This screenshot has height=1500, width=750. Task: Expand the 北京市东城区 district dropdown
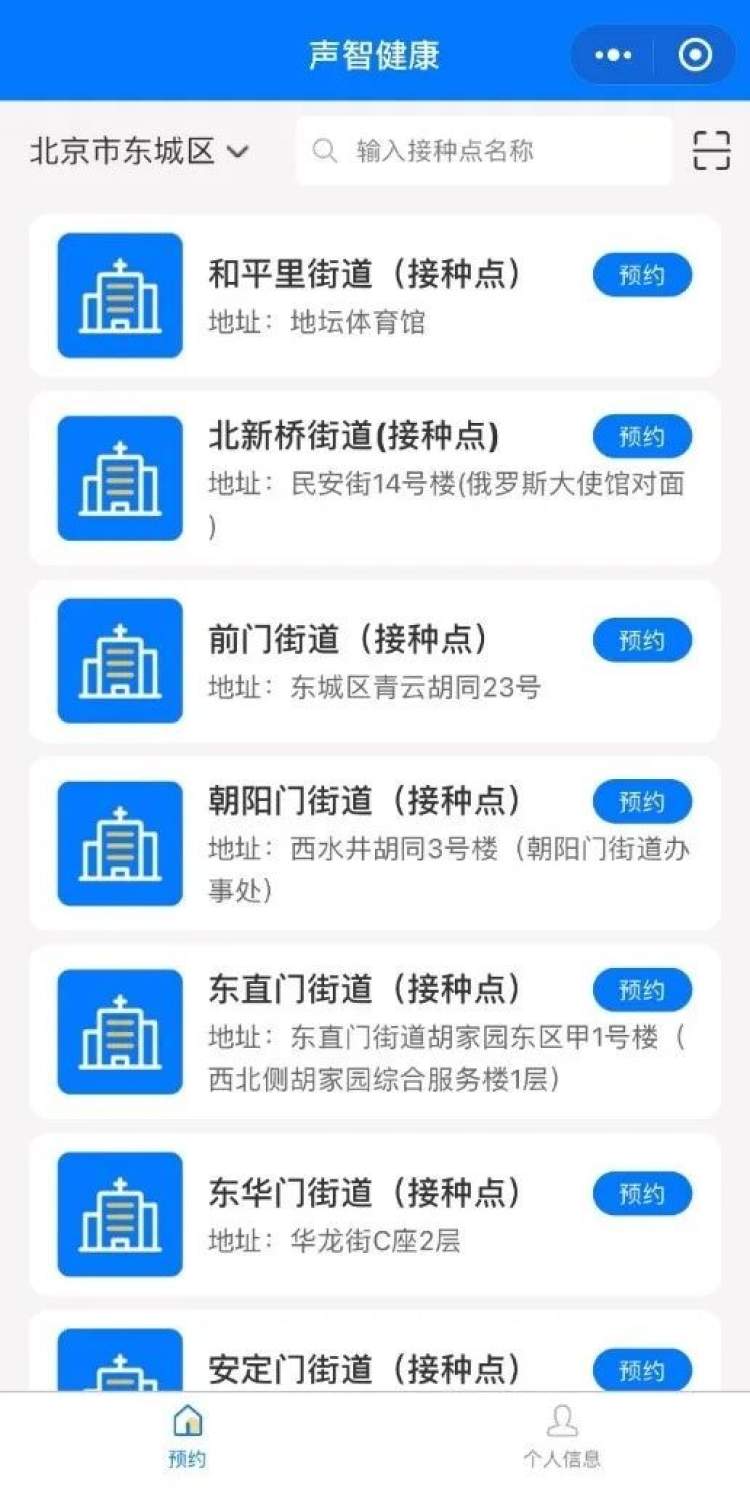tap(140, 152)
